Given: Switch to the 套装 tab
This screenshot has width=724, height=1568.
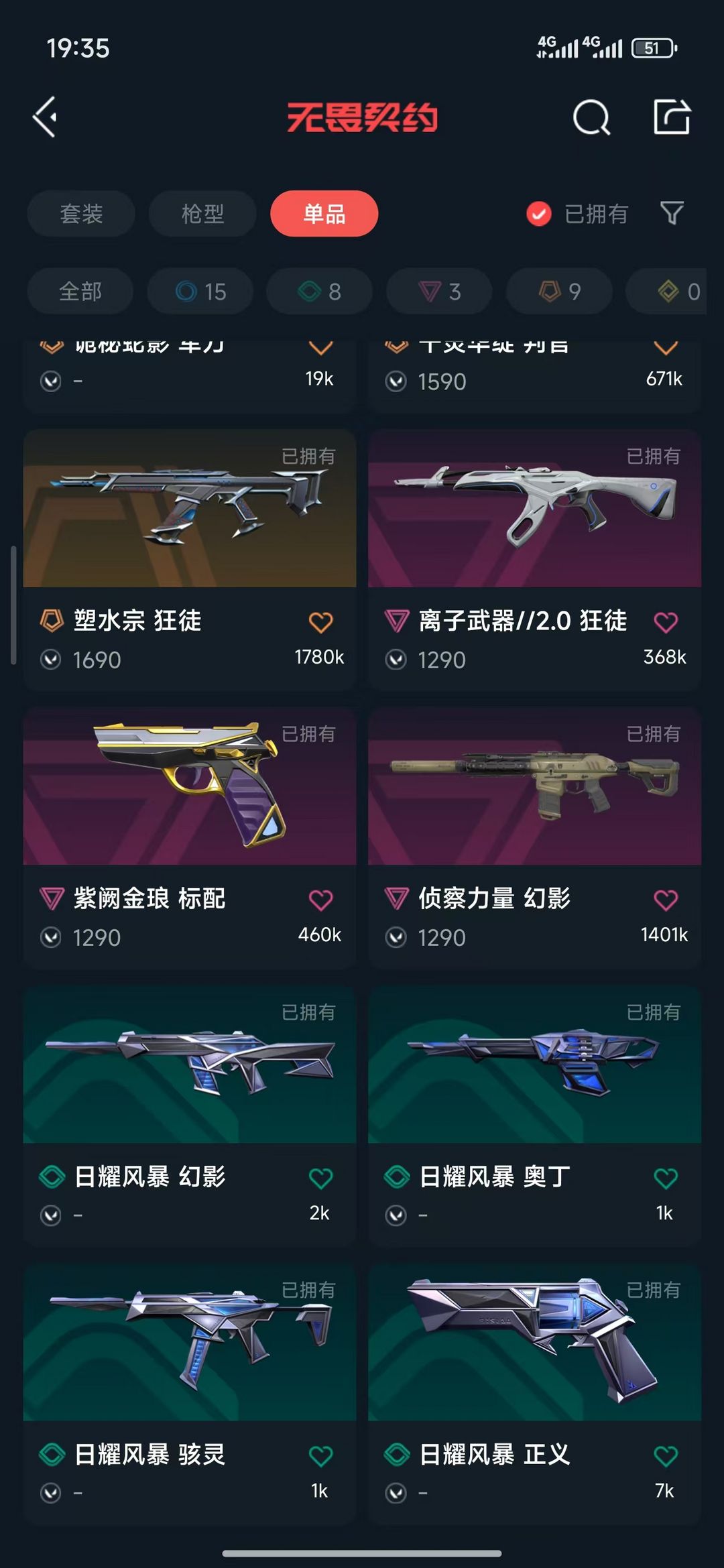Looking at the screenshot, I should pyautogui.click(x=80, y=213).
